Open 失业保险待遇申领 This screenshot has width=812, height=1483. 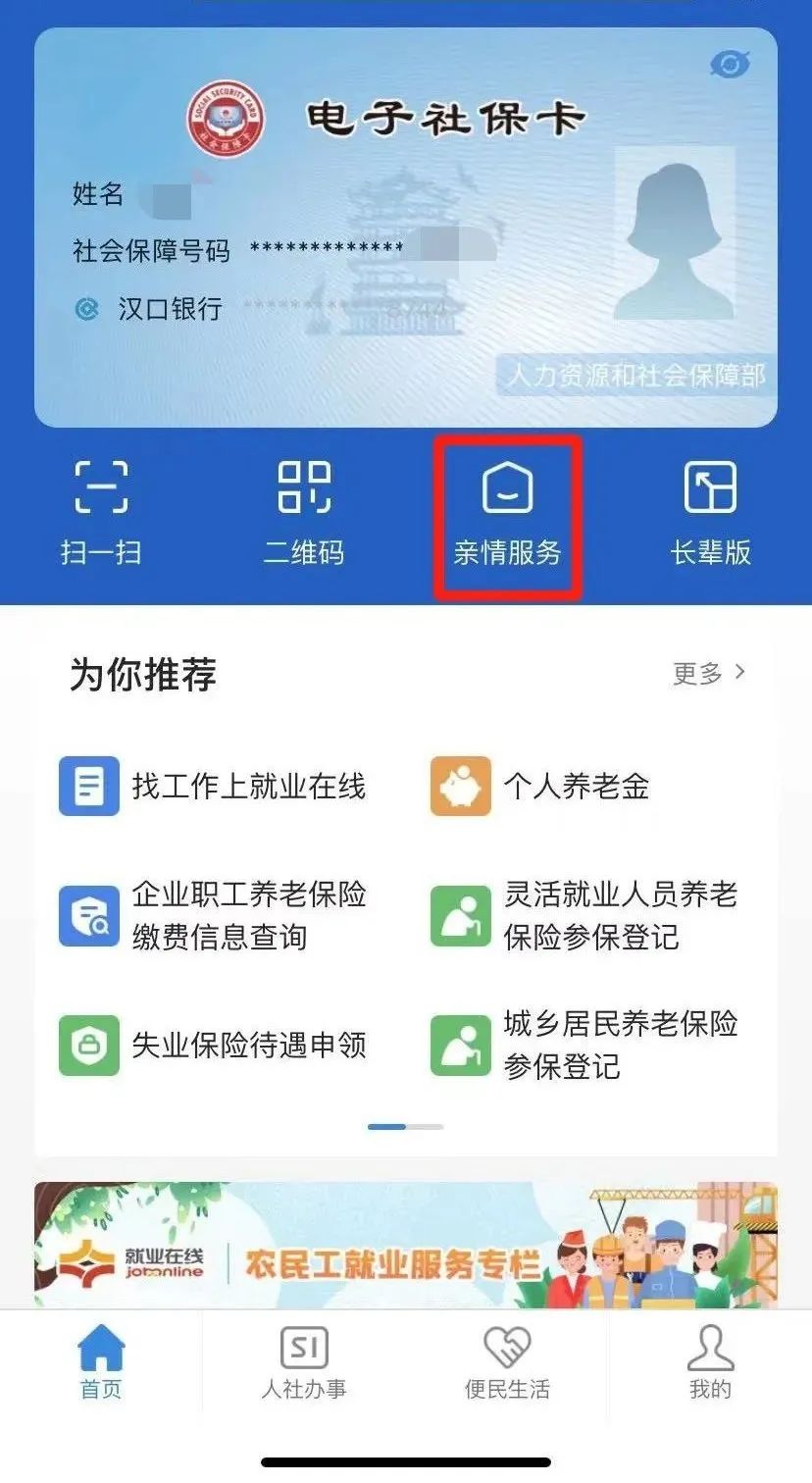click(213, 1046)
